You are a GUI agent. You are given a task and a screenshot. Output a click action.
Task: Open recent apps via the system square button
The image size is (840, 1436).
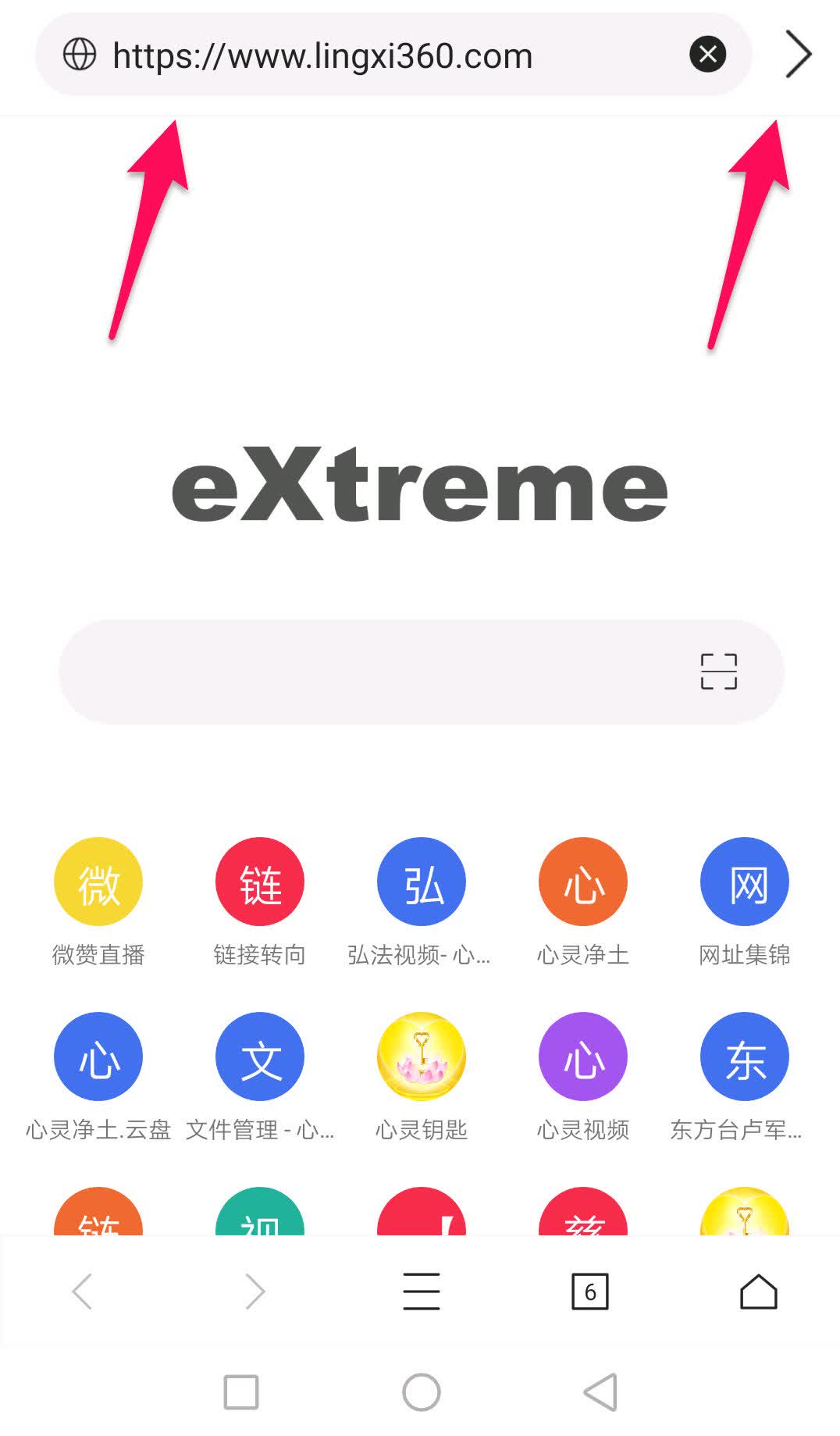tap(241, 1392)
